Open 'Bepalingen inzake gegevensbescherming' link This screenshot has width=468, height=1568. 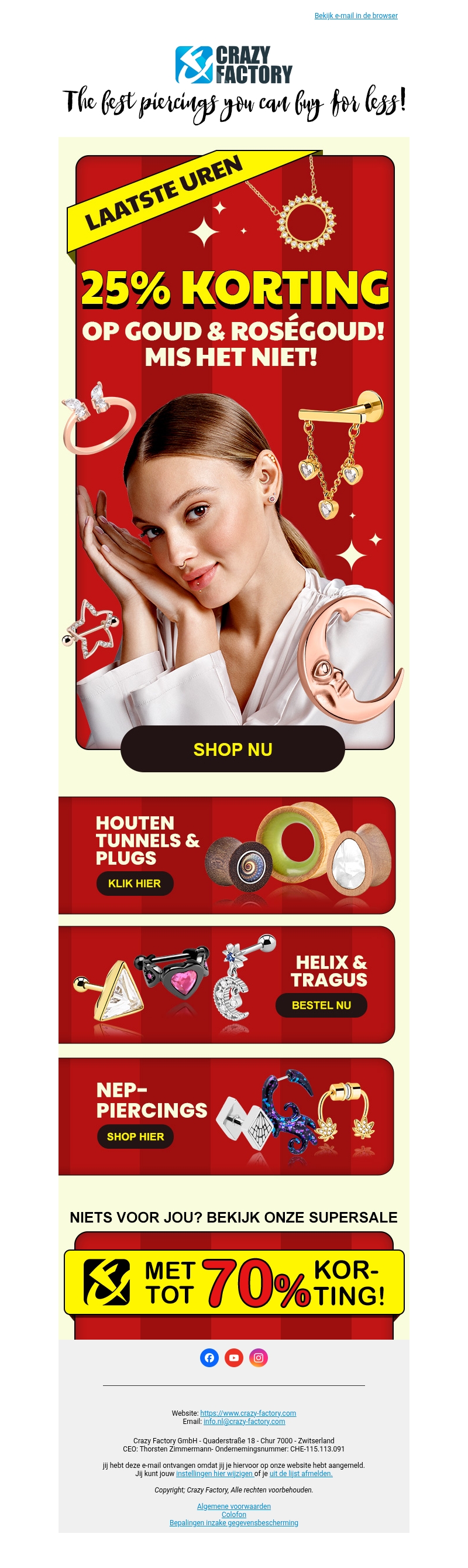click(x=234, y=1522)
